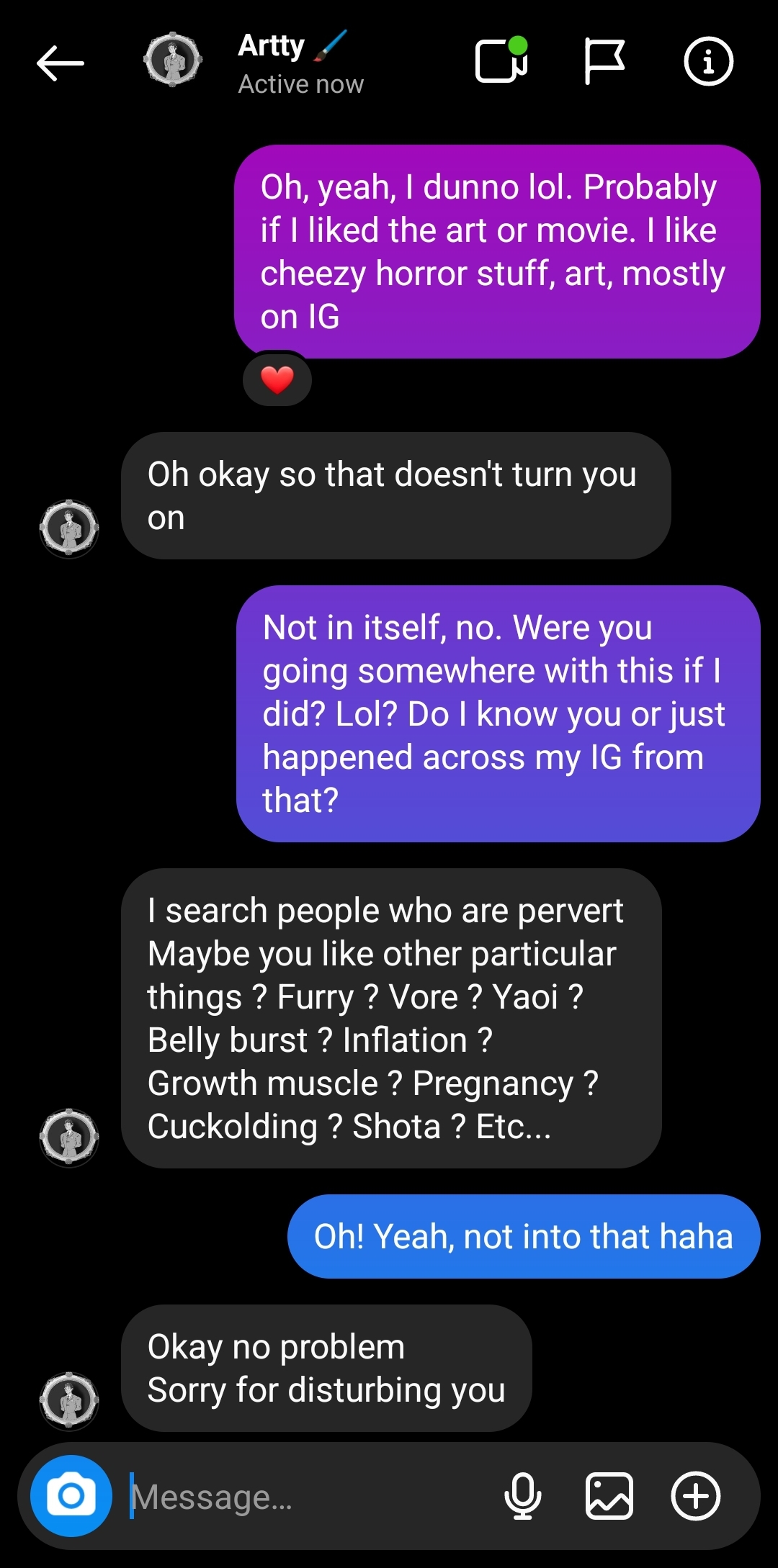Viewport: 778px width, 1568px height.
Task: Tap Artty's avatar beside 'Sorry for disturbing you'
Action: [x=69, y=1400]
